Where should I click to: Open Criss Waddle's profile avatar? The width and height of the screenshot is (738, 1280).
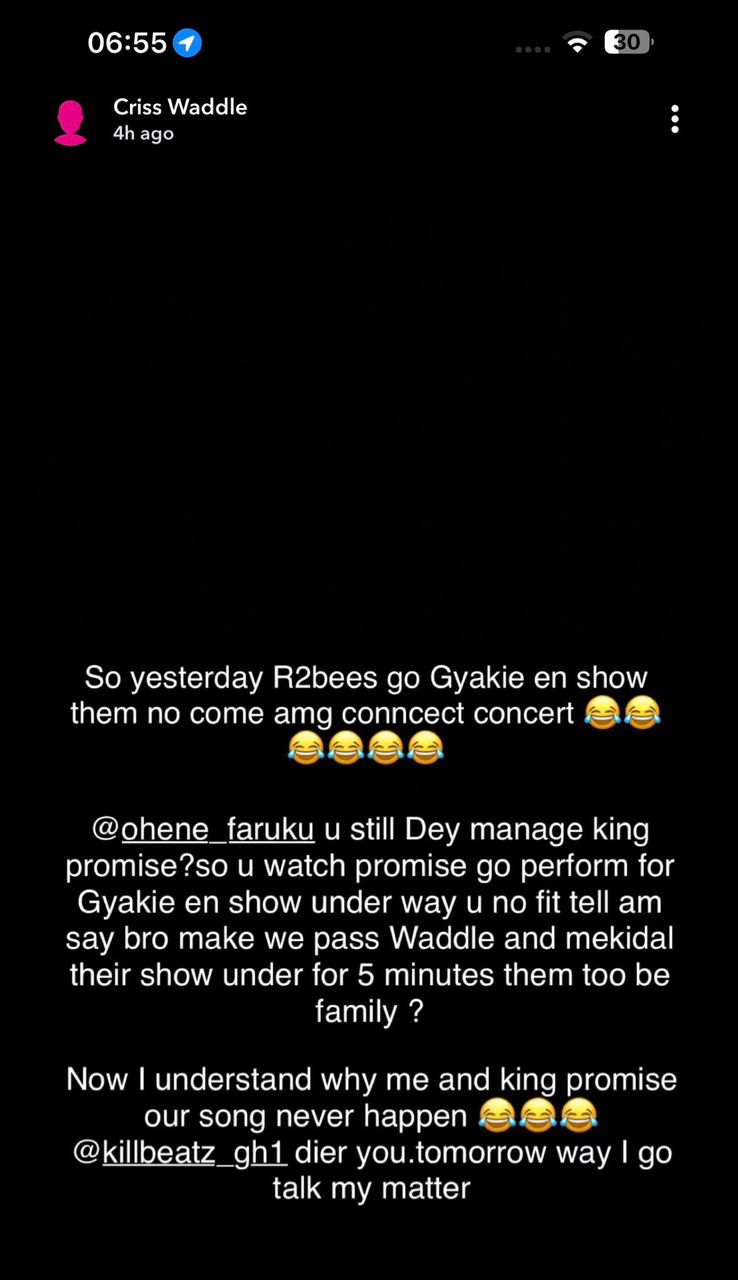pyautogui.click(x=70, y=123)
